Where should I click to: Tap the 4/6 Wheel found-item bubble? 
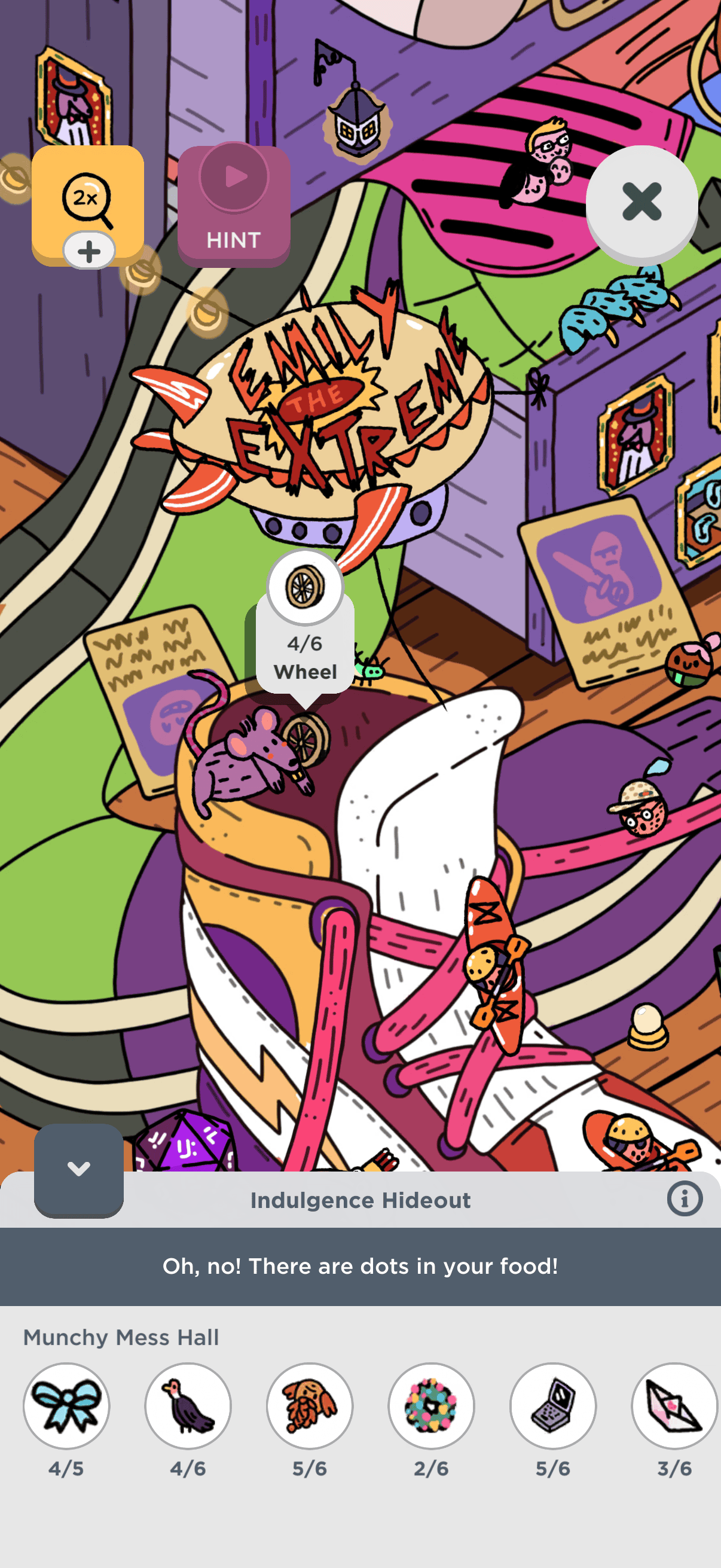click(x=305, y=627)
